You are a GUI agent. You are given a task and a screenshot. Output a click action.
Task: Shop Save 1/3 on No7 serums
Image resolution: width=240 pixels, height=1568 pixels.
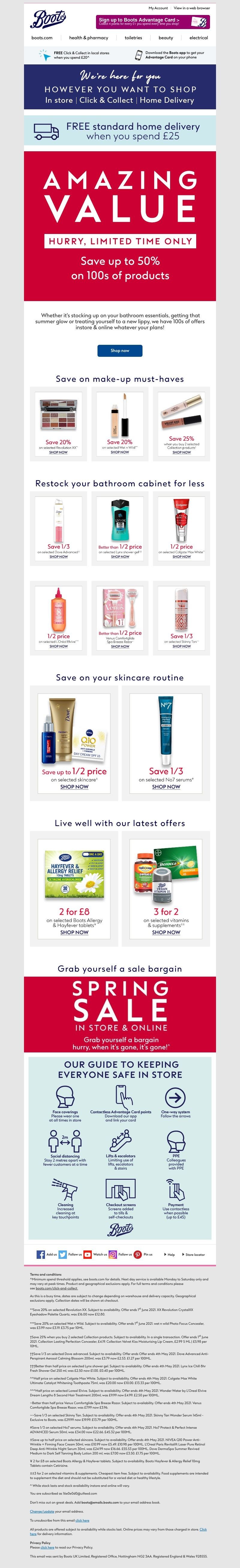(166, 786)
